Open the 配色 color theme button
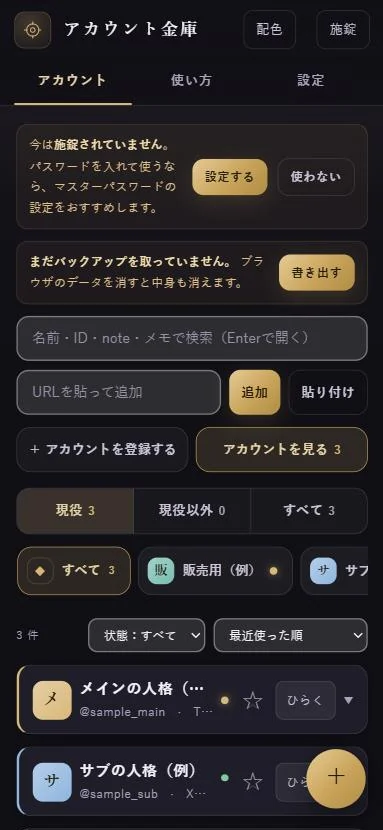 click(x=269, y=29)
